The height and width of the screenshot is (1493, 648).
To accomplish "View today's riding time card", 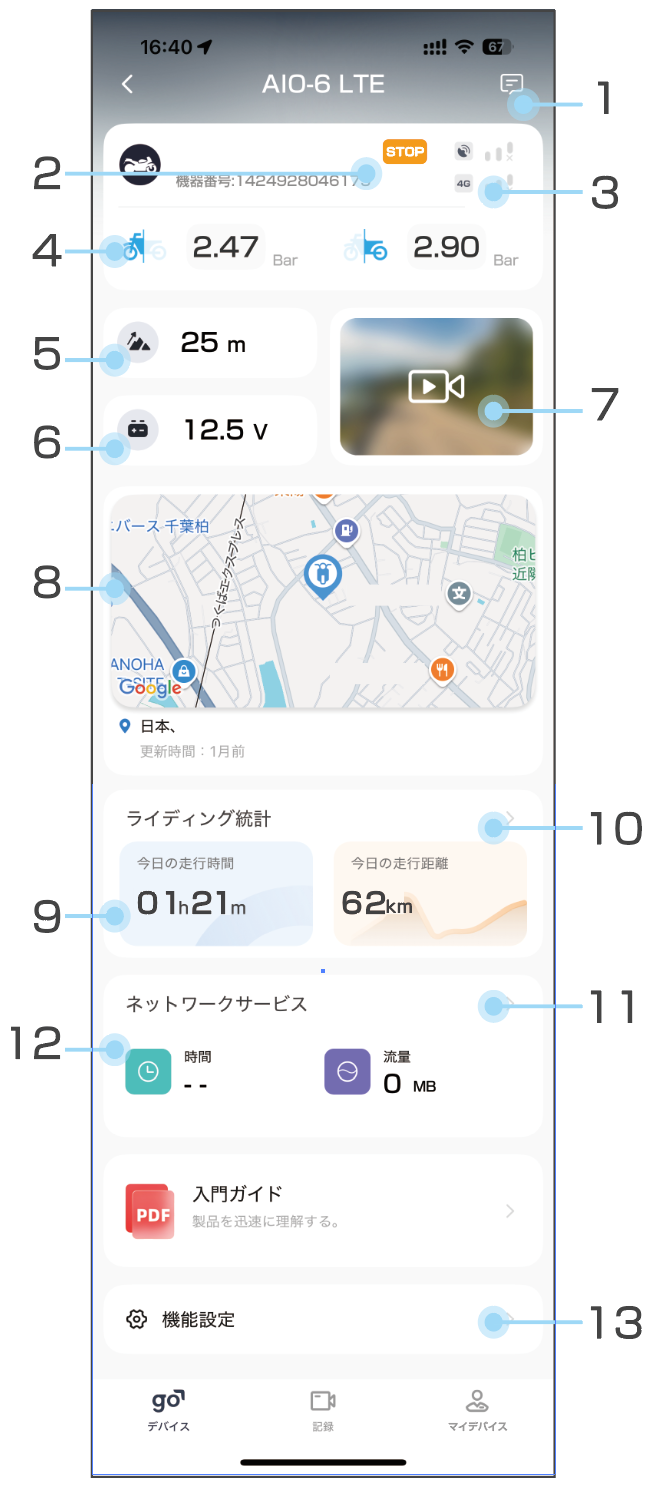I will [x=216, y=893].
